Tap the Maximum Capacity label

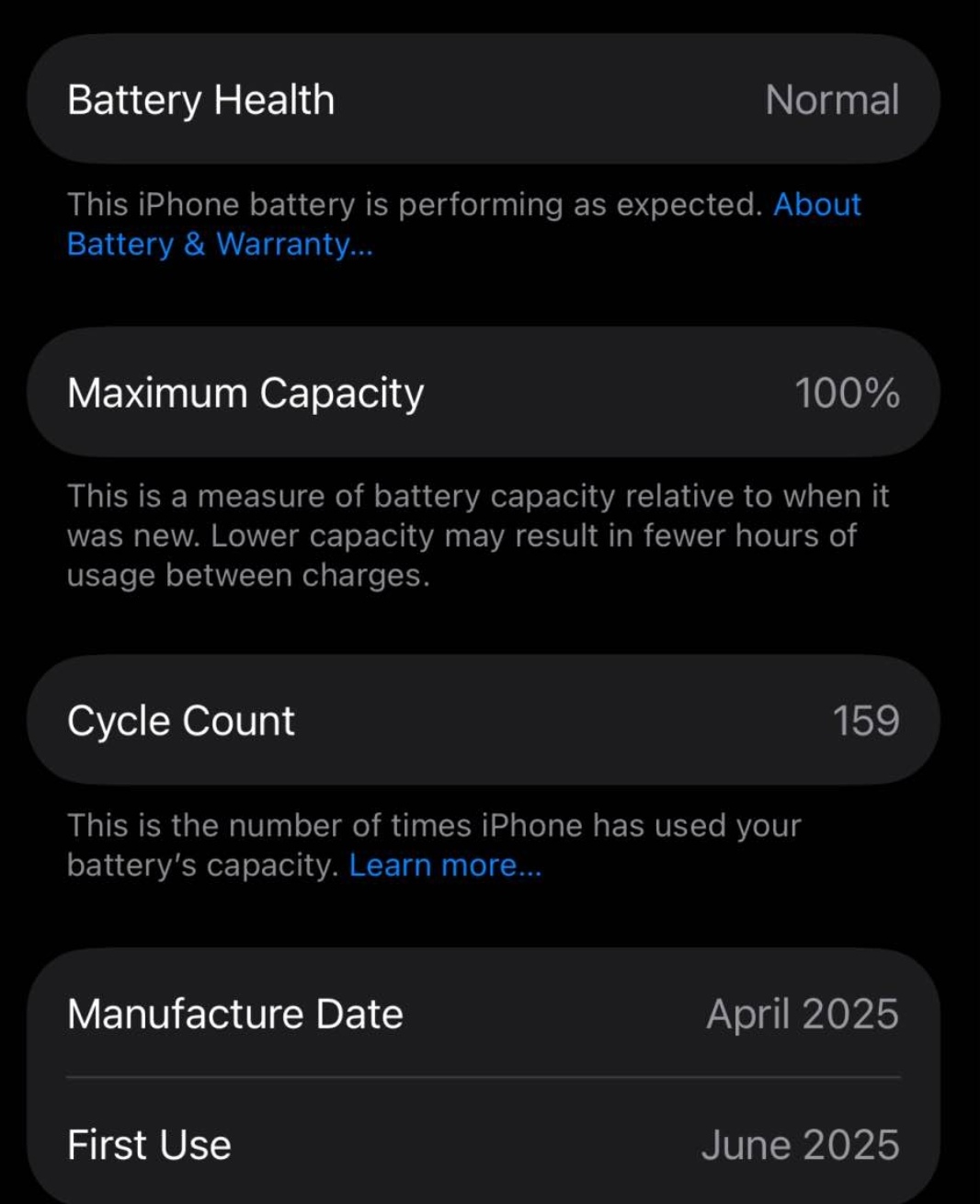[x=245, y=393]
